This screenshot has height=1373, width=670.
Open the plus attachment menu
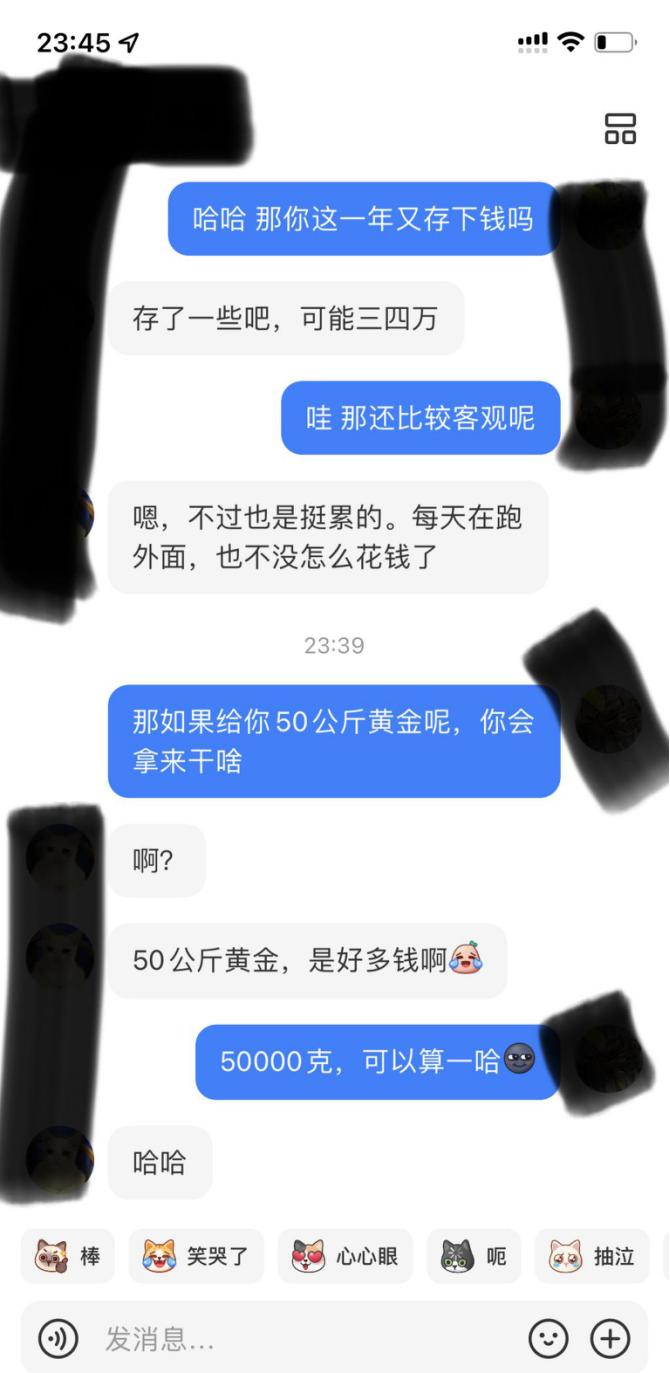(x=610, y=1338)
